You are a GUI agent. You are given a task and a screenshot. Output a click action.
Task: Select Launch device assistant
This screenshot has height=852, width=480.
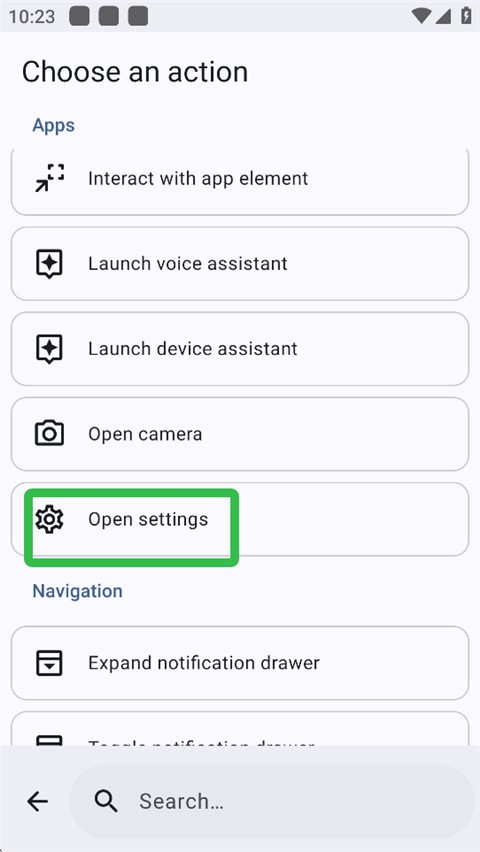pyautogui.click(x=240, y=349)
